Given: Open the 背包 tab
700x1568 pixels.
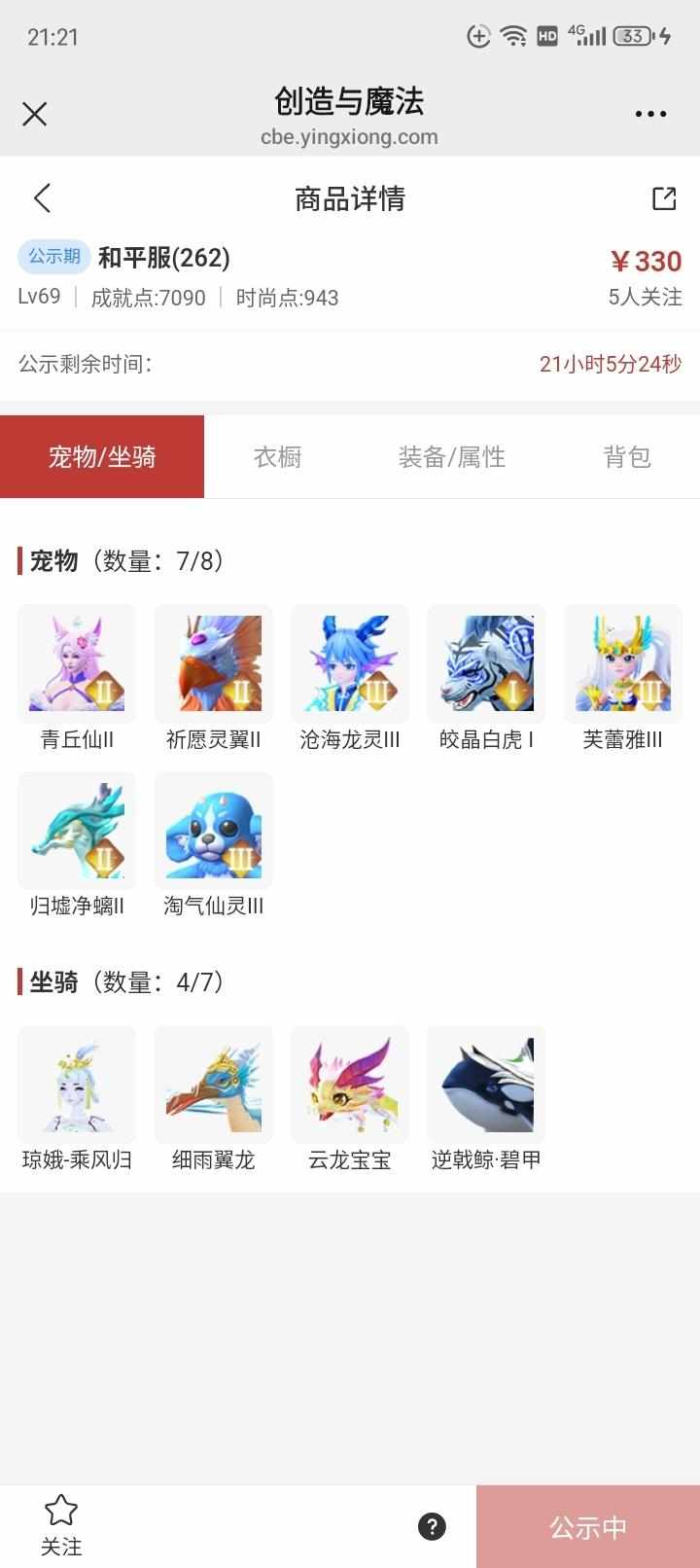Looking at the screenshot, I should [x=627, y=457].
